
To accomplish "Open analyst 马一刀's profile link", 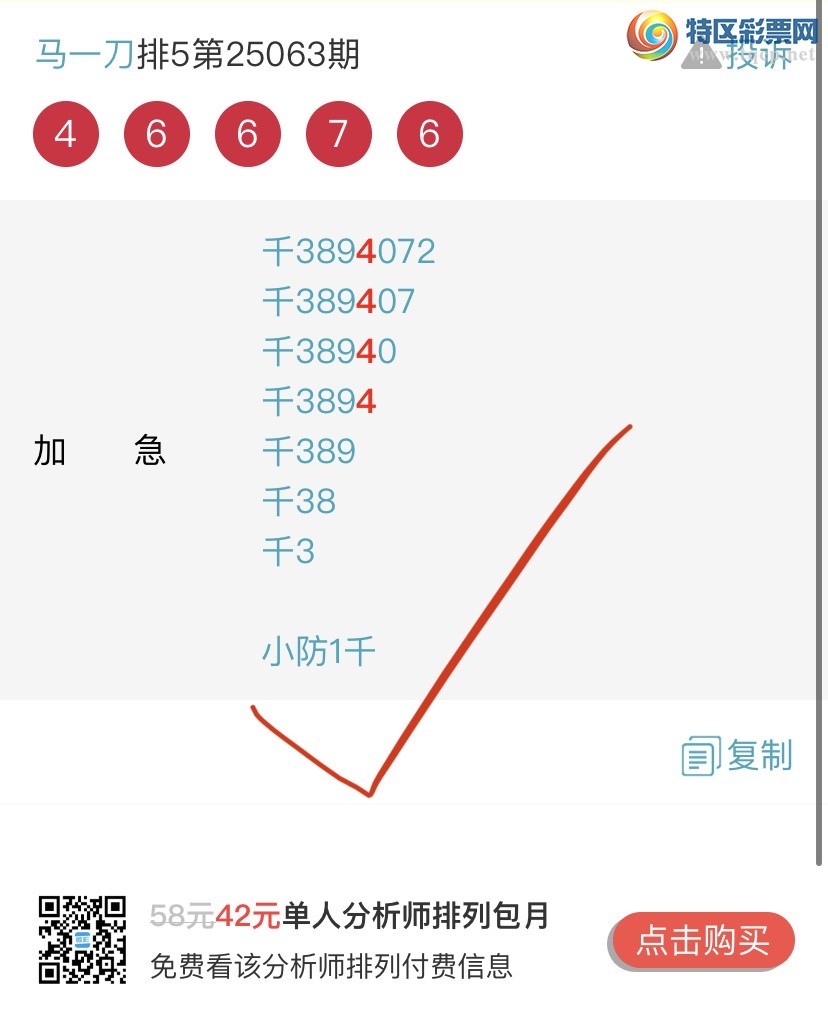I will click(84, 54).
